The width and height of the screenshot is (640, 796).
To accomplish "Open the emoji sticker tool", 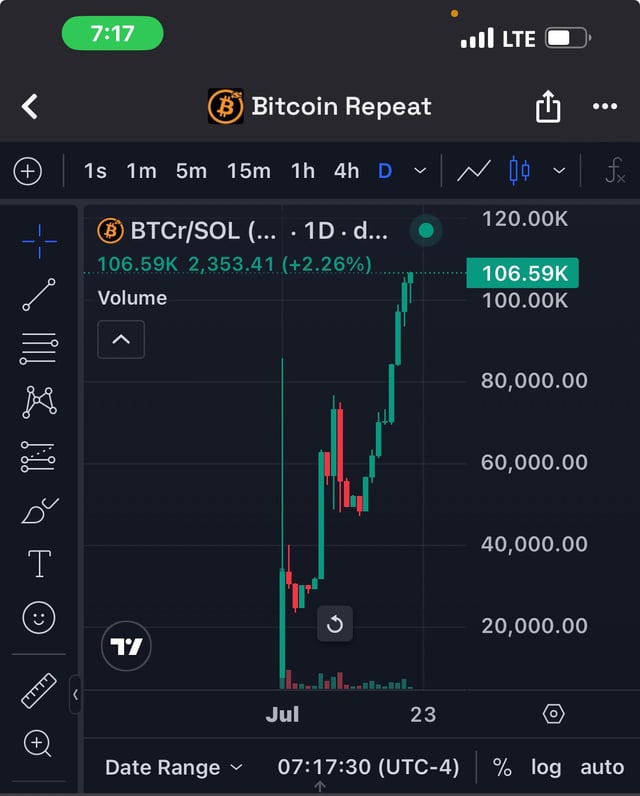I will pos(39,618).
